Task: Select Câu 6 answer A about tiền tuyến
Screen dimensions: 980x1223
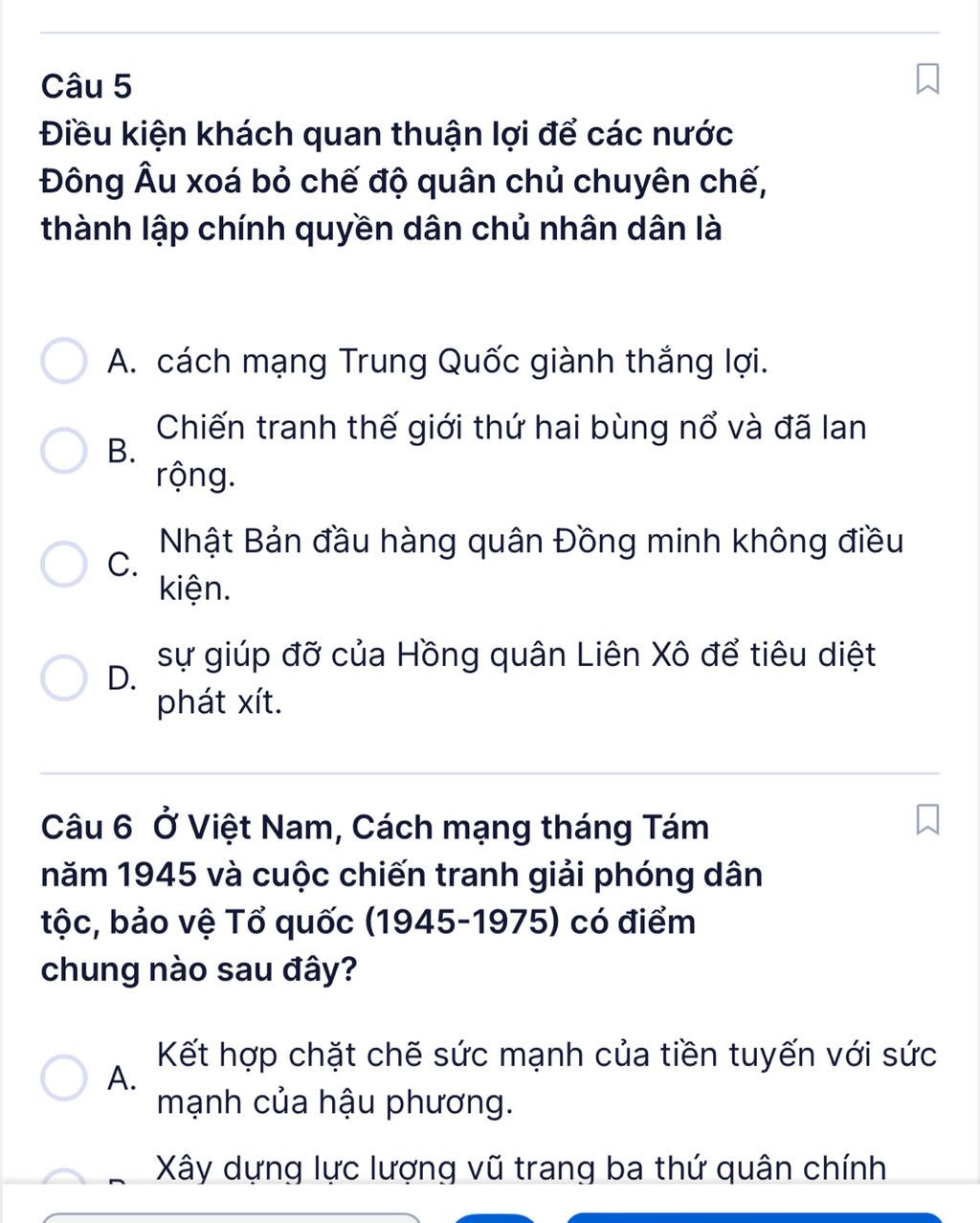Action: 63,1078
